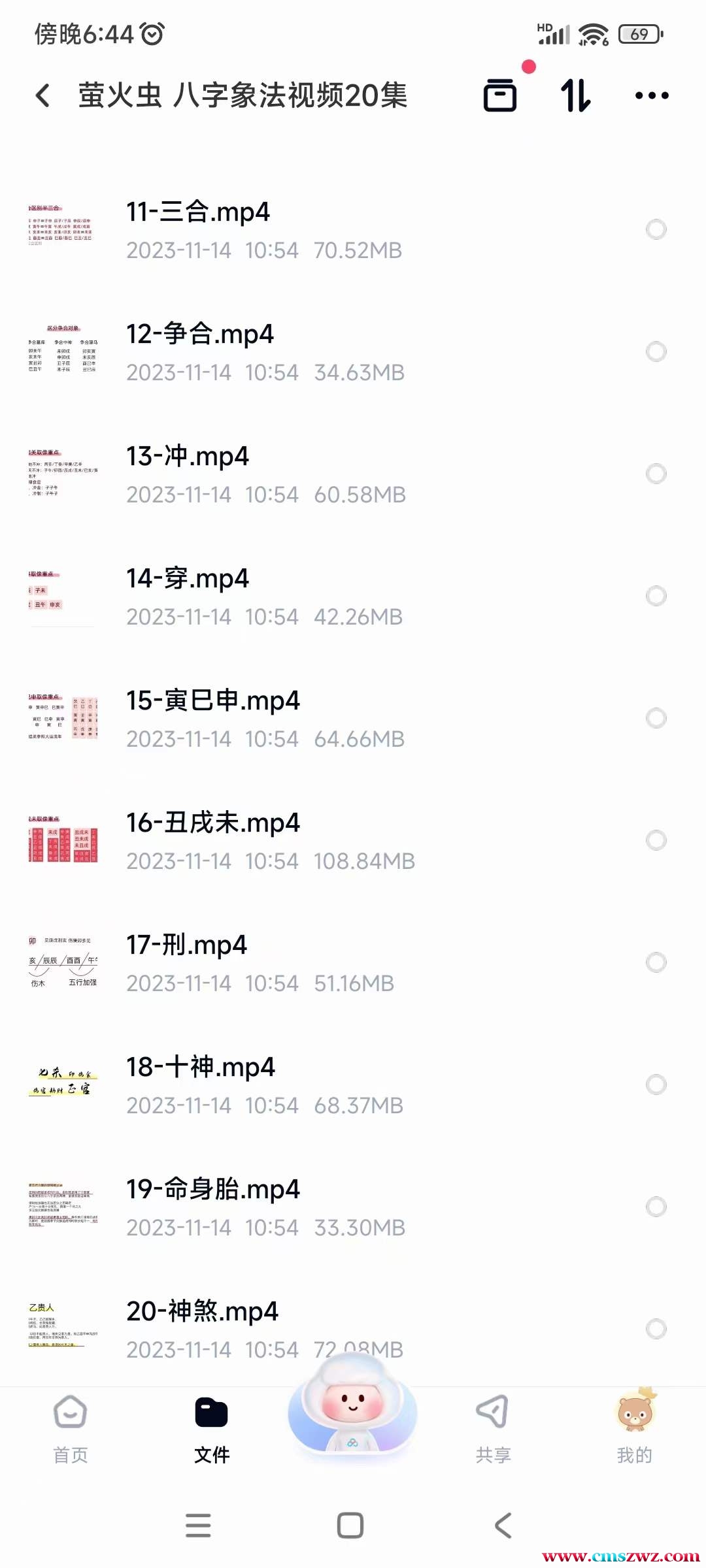The width and height of the screenshot is (706, 1568).
Task: Mark 14-穿.mp4 as selected
Action: coord(656,596)
